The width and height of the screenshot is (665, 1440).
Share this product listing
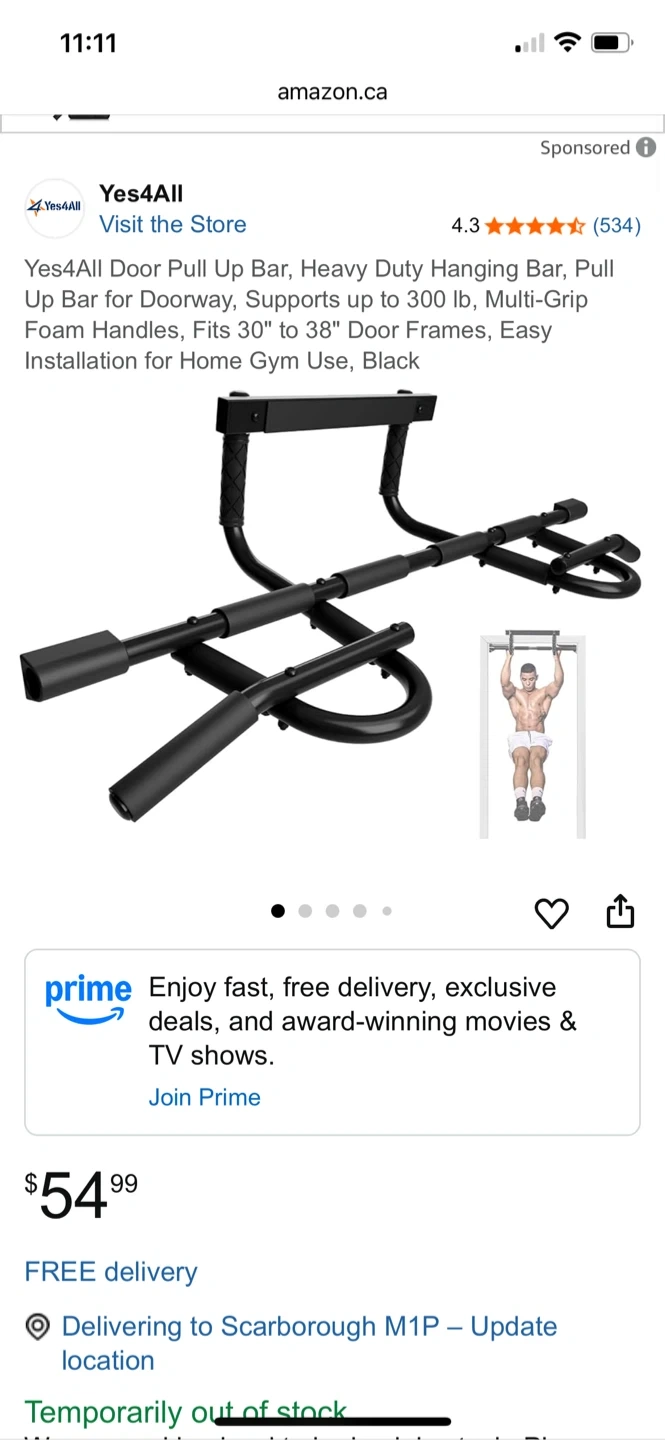[x=620, y=911]
